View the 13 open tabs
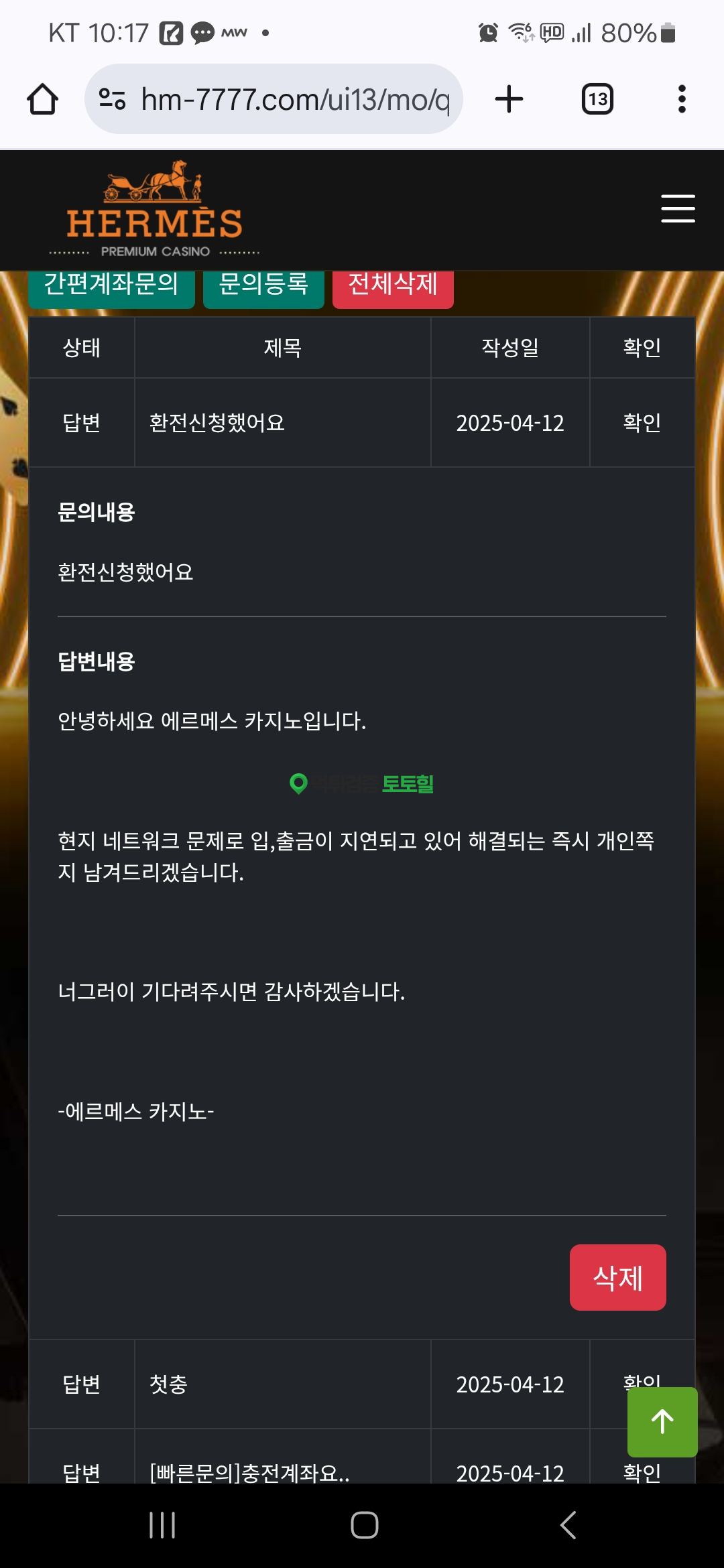Image resolution: width=724 pixels, height=1568 pixels. coord(597,99)
